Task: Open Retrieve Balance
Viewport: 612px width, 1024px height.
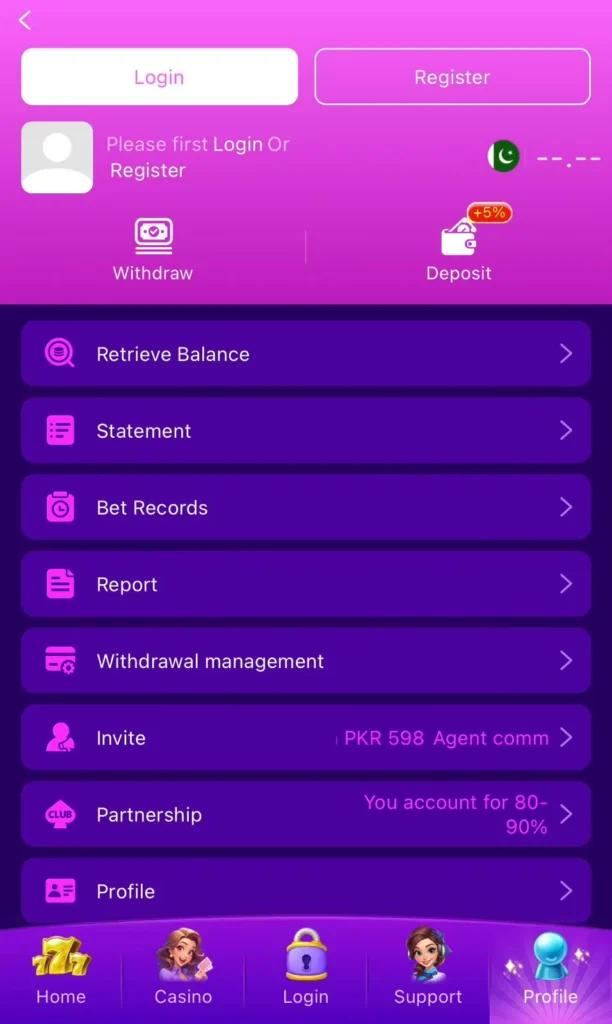Action: [305, 354]
